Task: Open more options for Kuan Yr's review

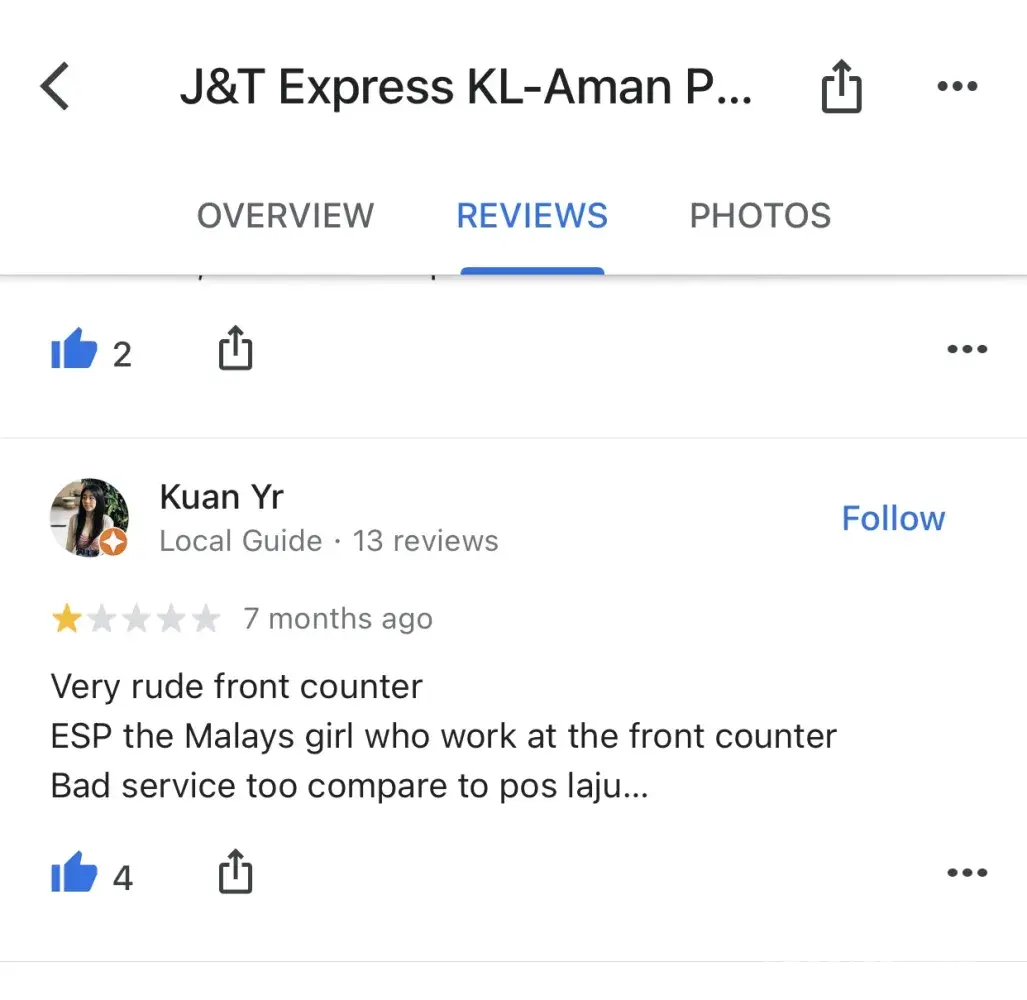Action: point(966,873)
